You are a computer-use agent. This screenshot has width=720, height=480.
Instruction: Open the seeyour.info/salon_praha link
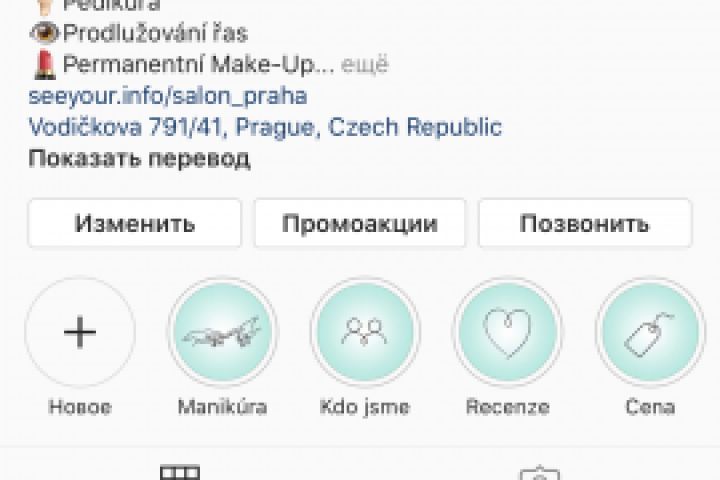(167, 97)
